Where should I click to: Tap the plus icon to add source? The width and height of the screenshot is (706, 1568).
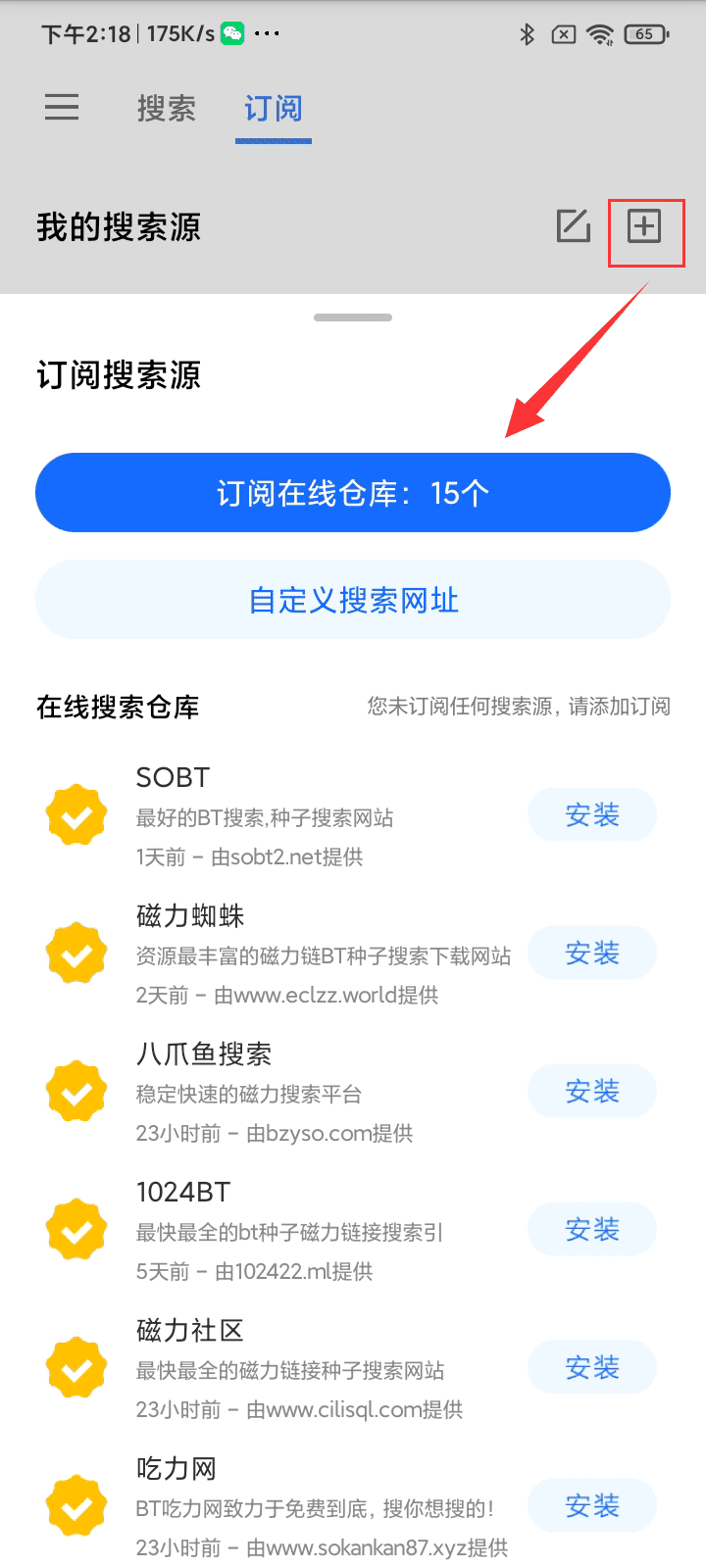click(644, 227)
